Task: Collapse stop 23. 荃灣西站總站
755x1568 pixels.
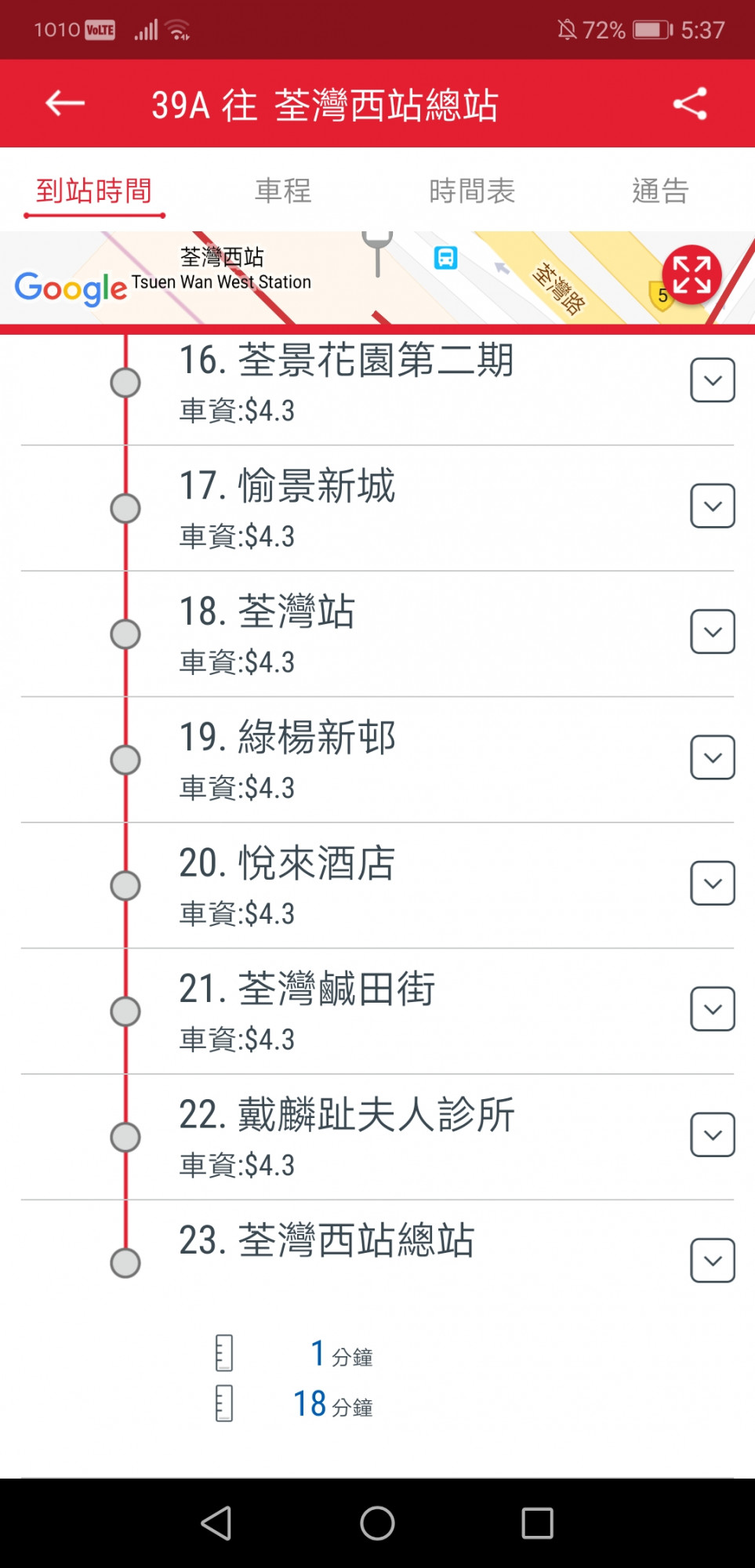Action: coord(712,1261)
